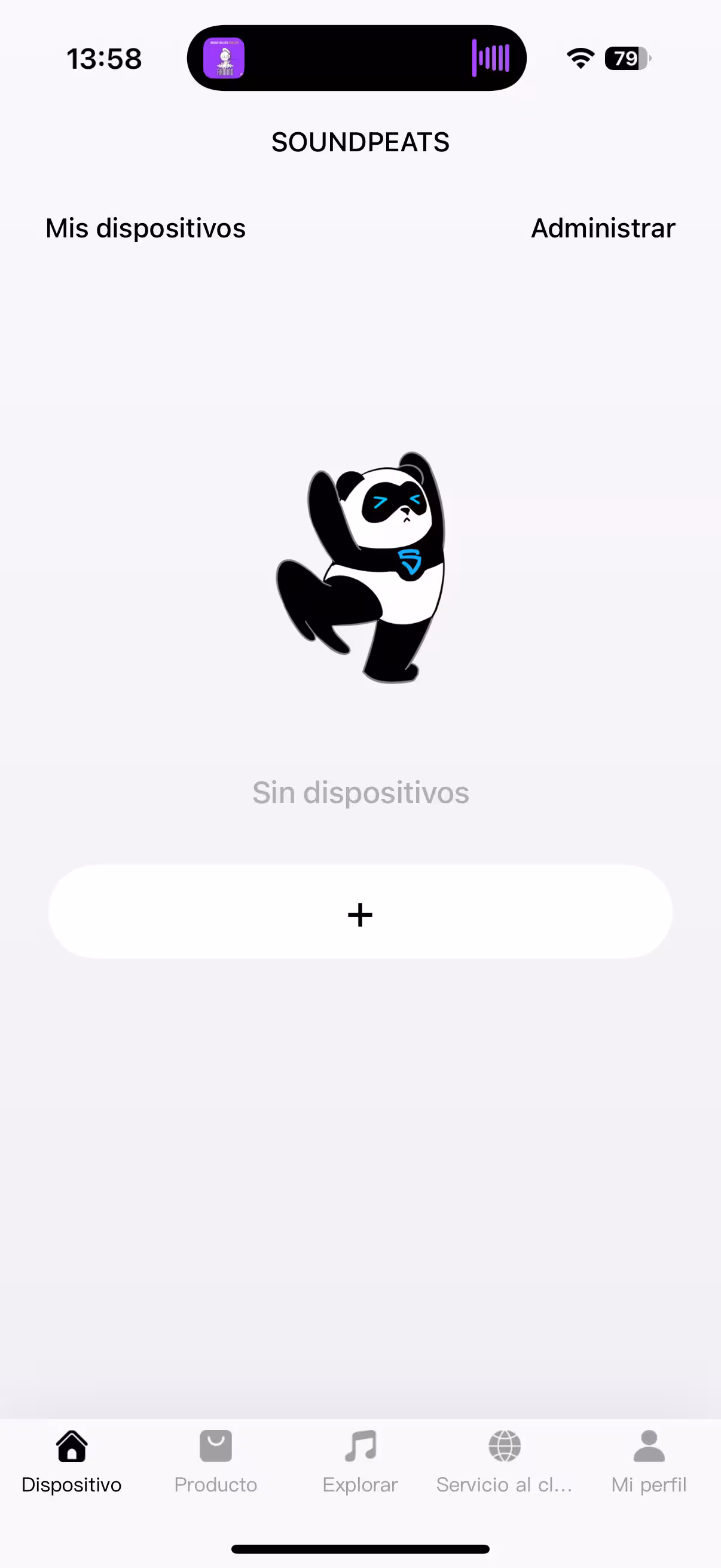Image resolution: width=721 pixels, height=1568 pixels.
Task: Open the now-playing music in Dynamic Island
Action: tap(356, 59)
